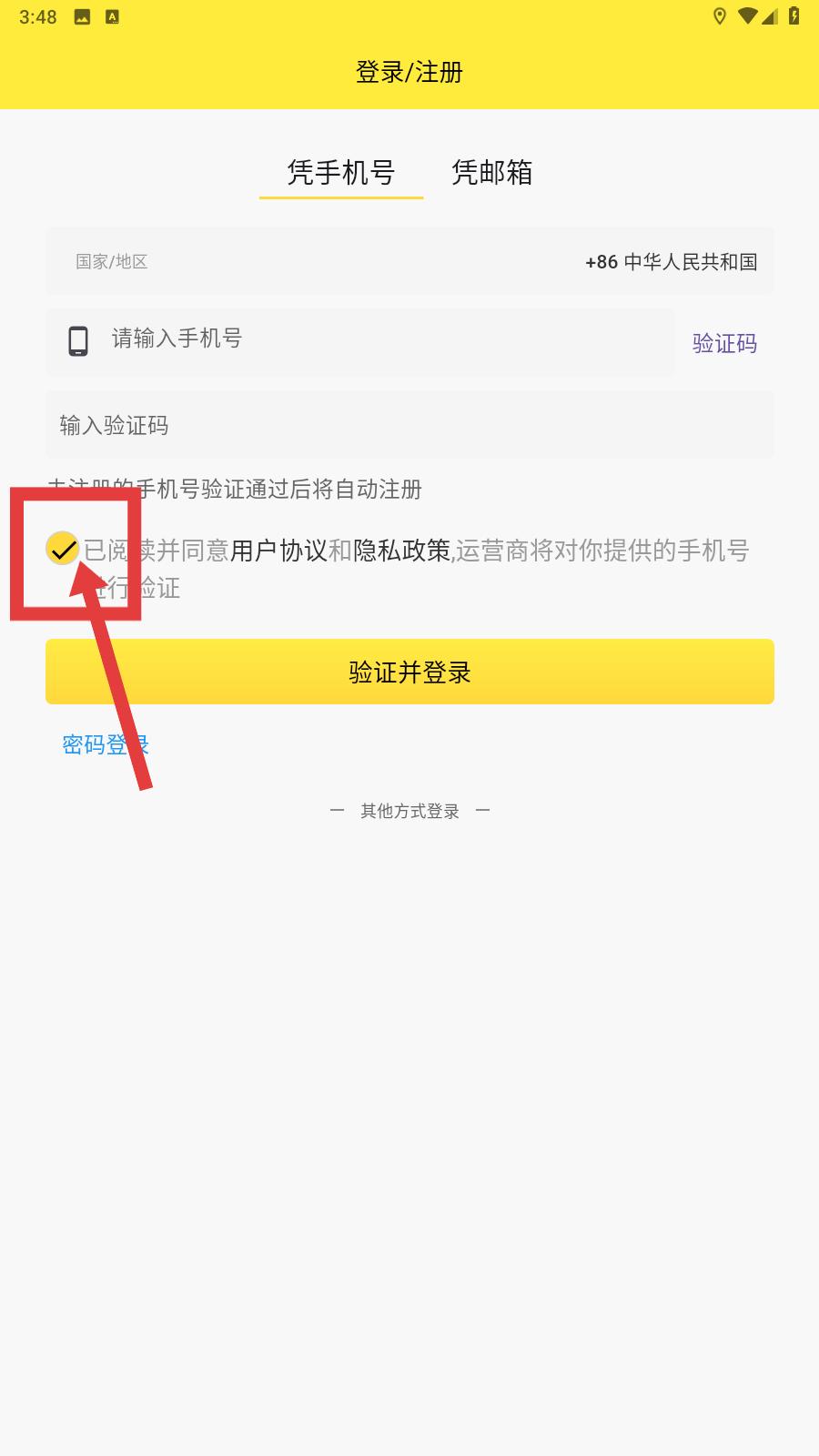Switch to the 凭邮箱 tab
Viewport: 819px width, 1456px height.
tap(492, 172)
